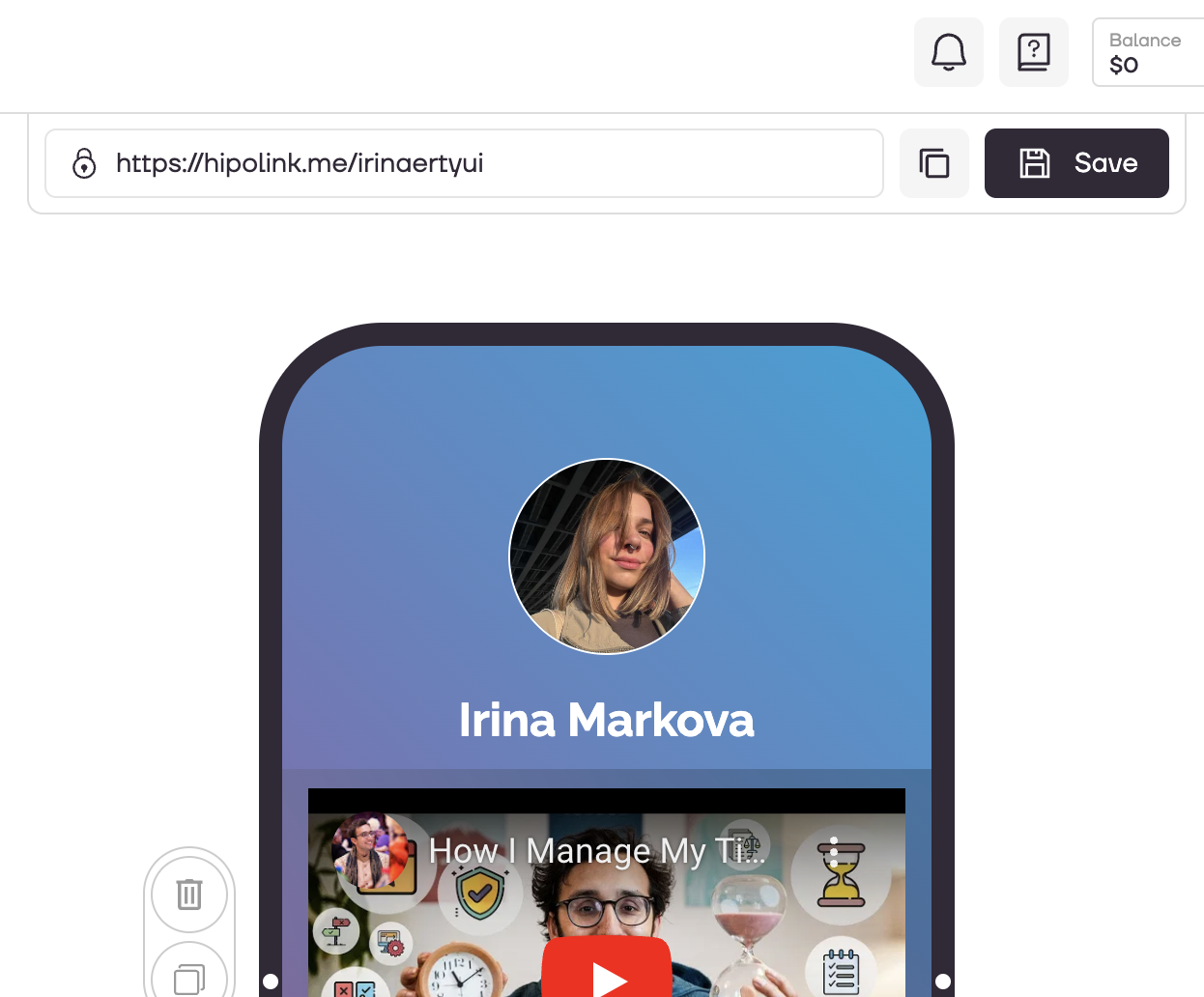The width and height of the screenshot is (1204, 997).
Task: Open the Balance panel
Action: [x=1148, y=52]
